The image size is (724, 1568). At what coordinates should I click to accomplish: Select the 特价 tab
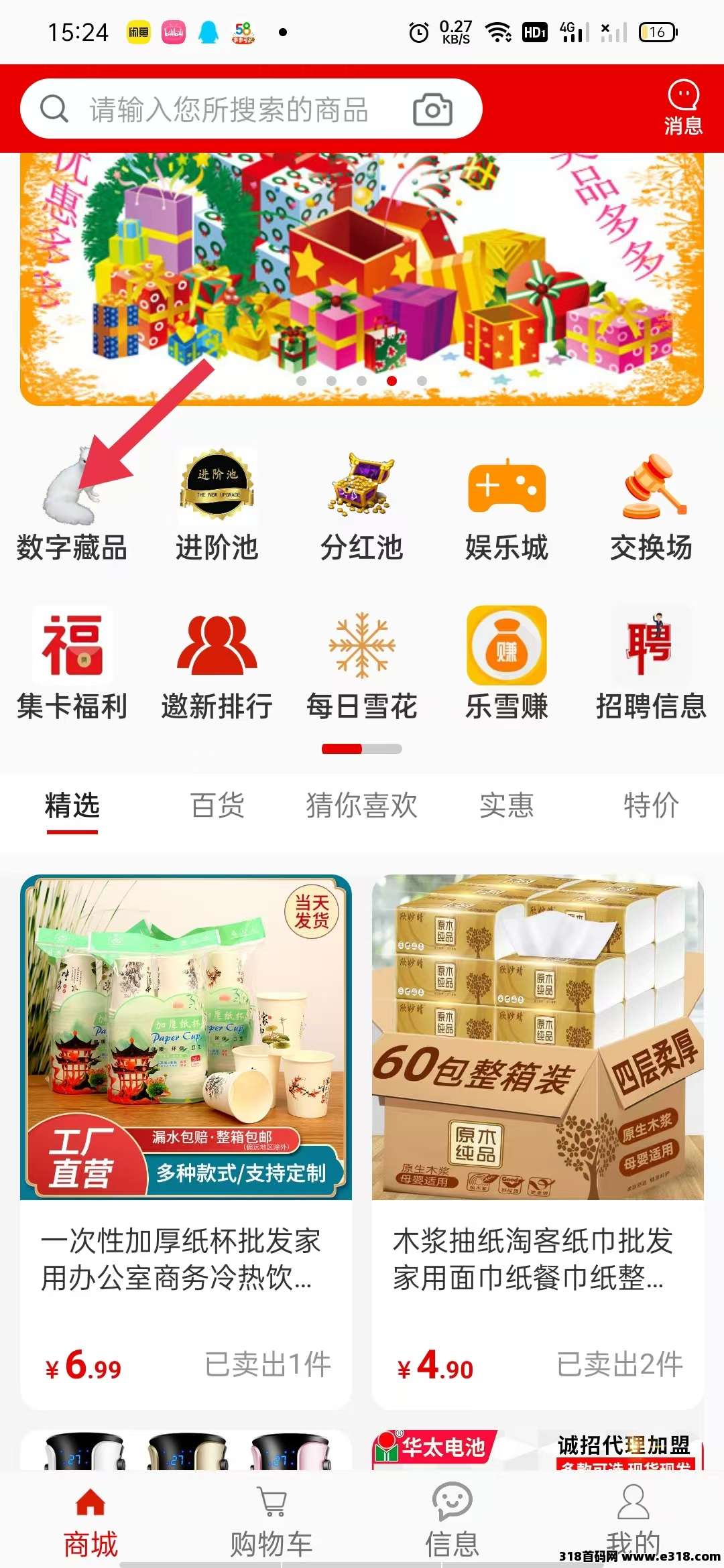(x=651, y=805)
